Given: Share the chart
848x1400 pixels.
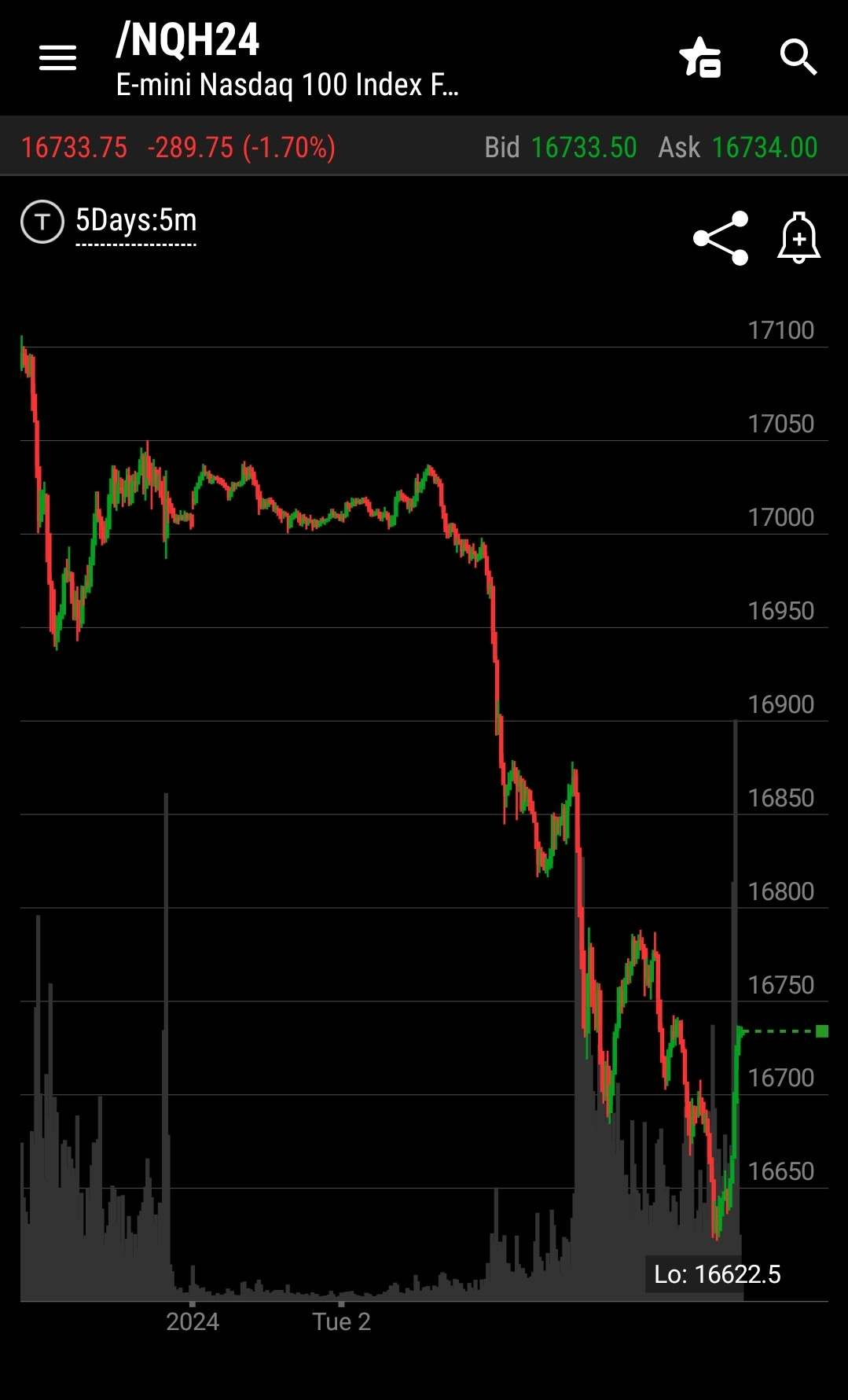Looking at the screenshot, I should [x=721, y=238].
